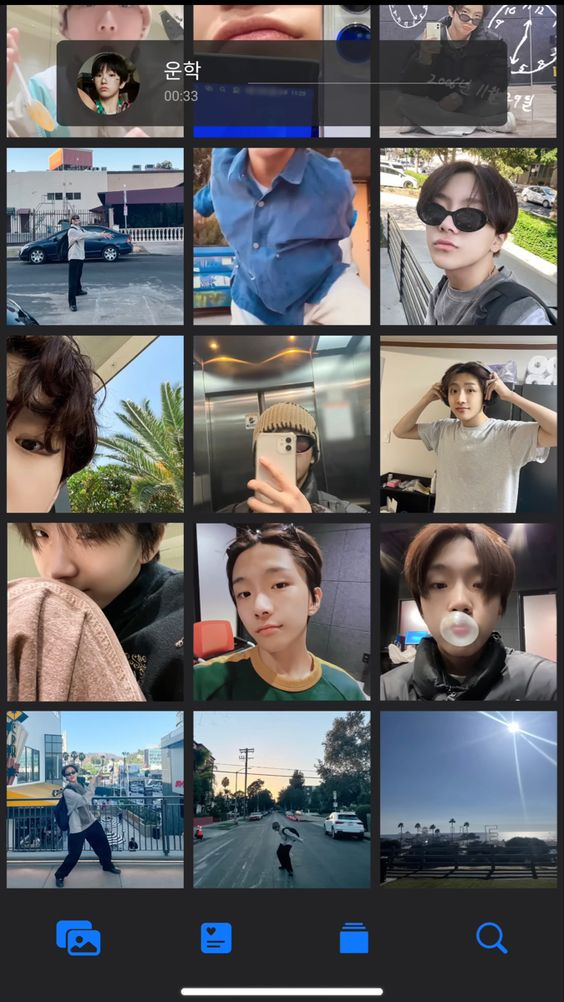Open the headphones gray t-shirt photo
Viewport: 564px width, 1002px height.
(x=469, y=424)
